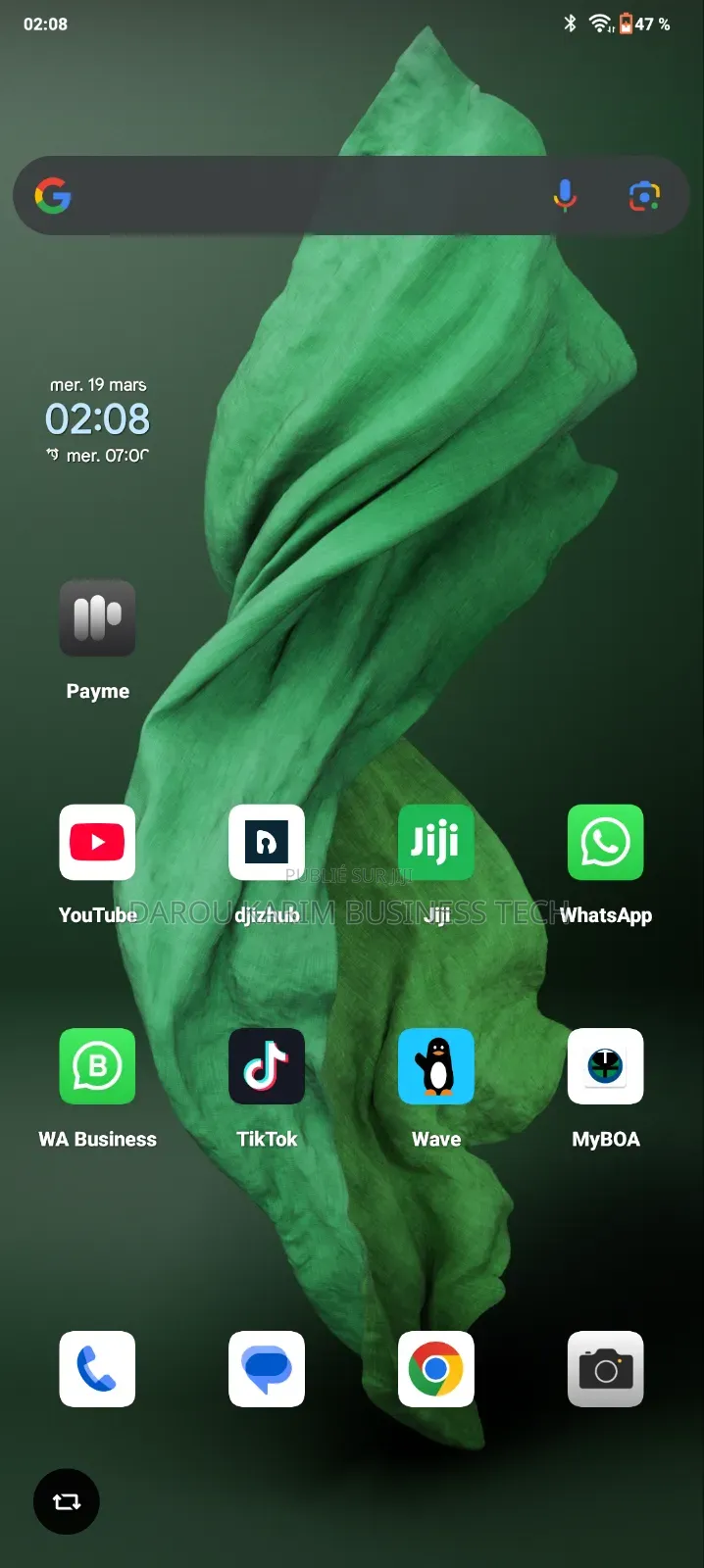Open the YouTube app

point(97,843)
